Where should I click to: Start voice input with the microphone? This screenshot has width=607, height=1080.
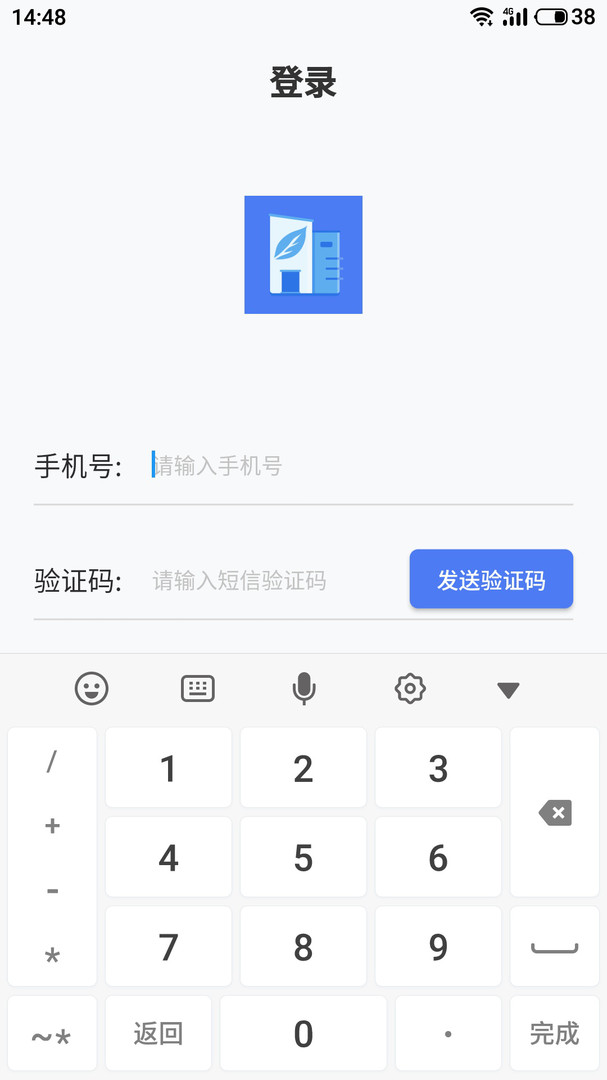[304, 688]
